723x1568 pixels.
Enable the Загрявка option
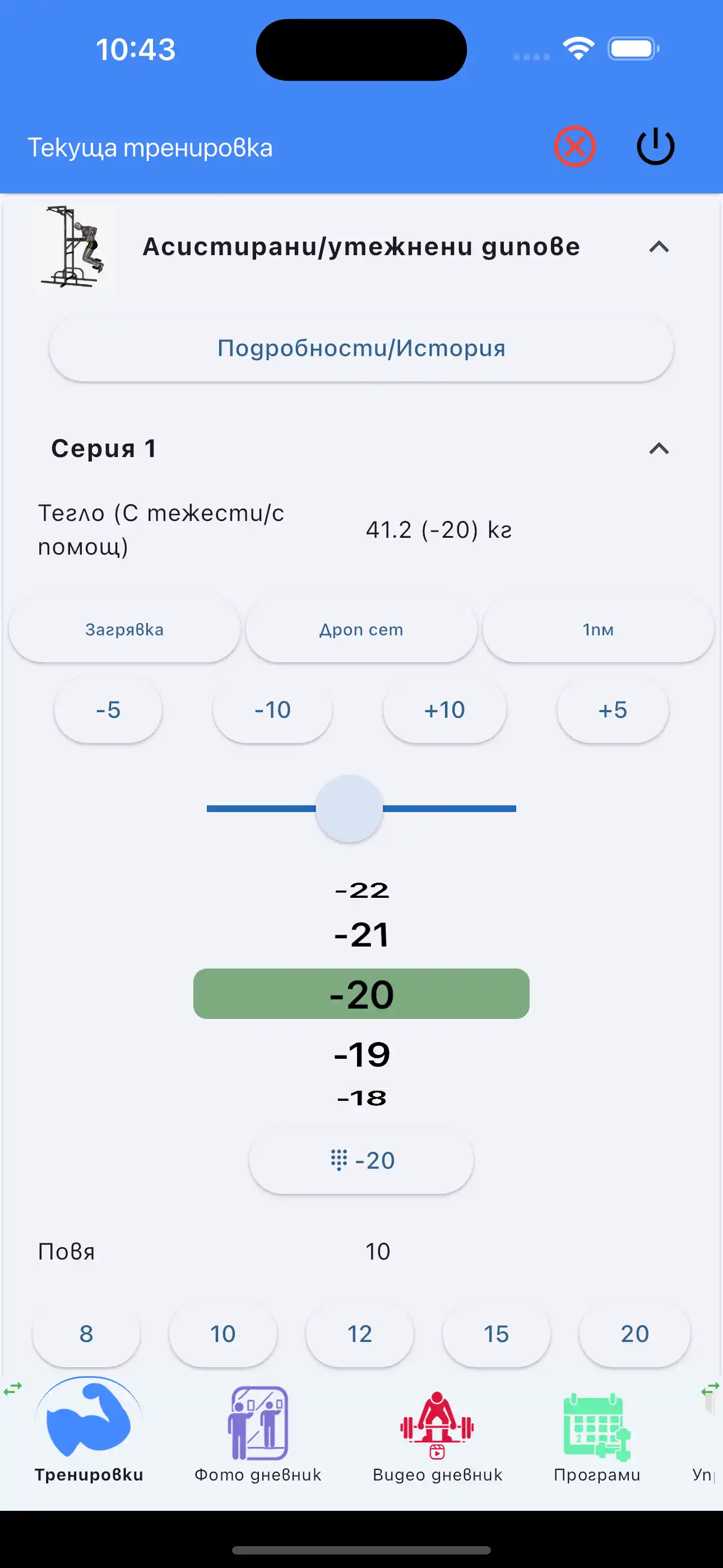click(x=124, y=629)
